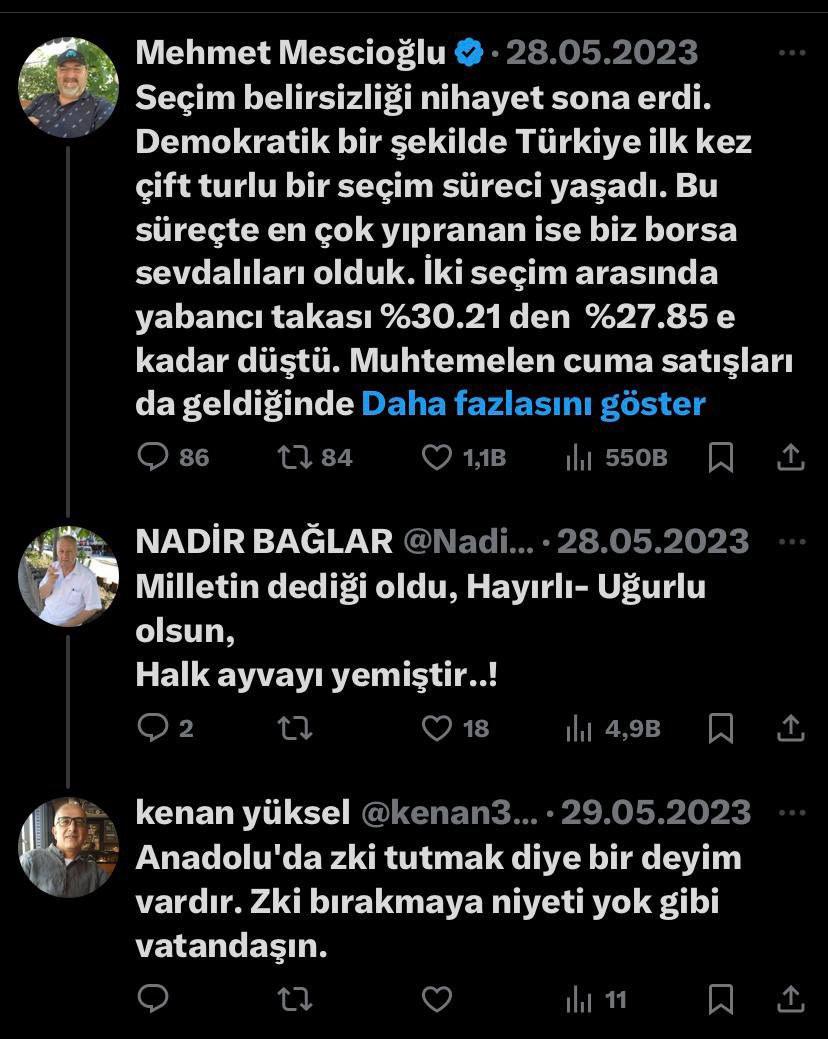
Task: Open more options on NADİR BAĞLAR's reply
Action: tap(791, 541)
